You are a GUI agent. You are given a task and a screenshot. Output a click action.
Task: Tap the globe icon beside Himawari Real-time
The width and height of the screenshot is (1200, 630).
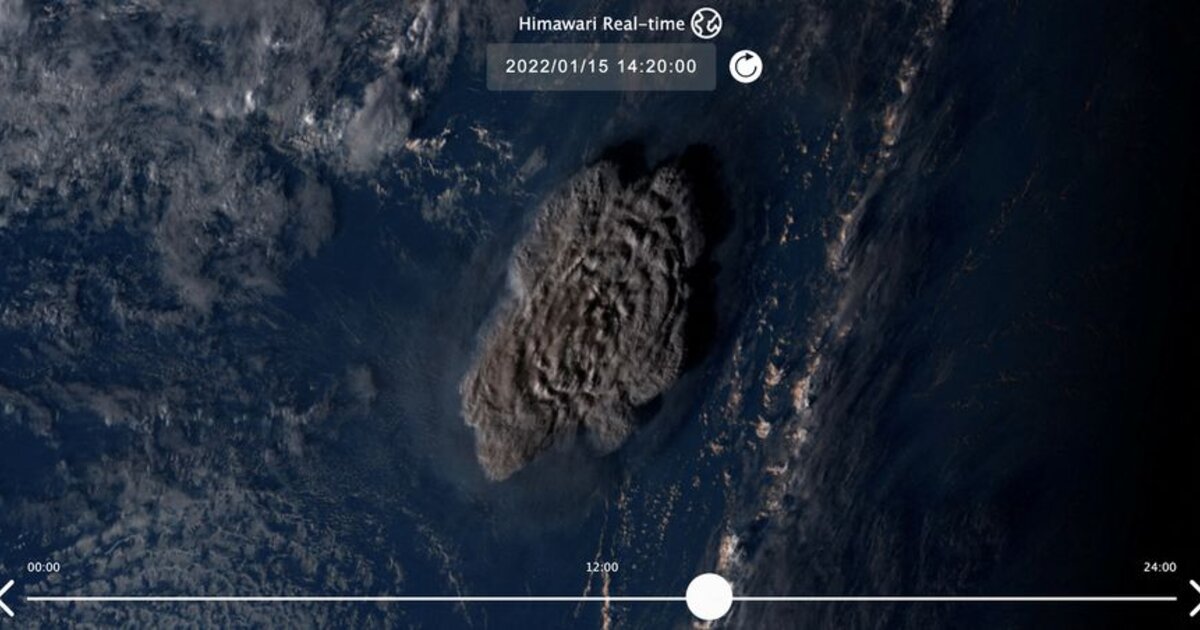(x=706, y=24)
